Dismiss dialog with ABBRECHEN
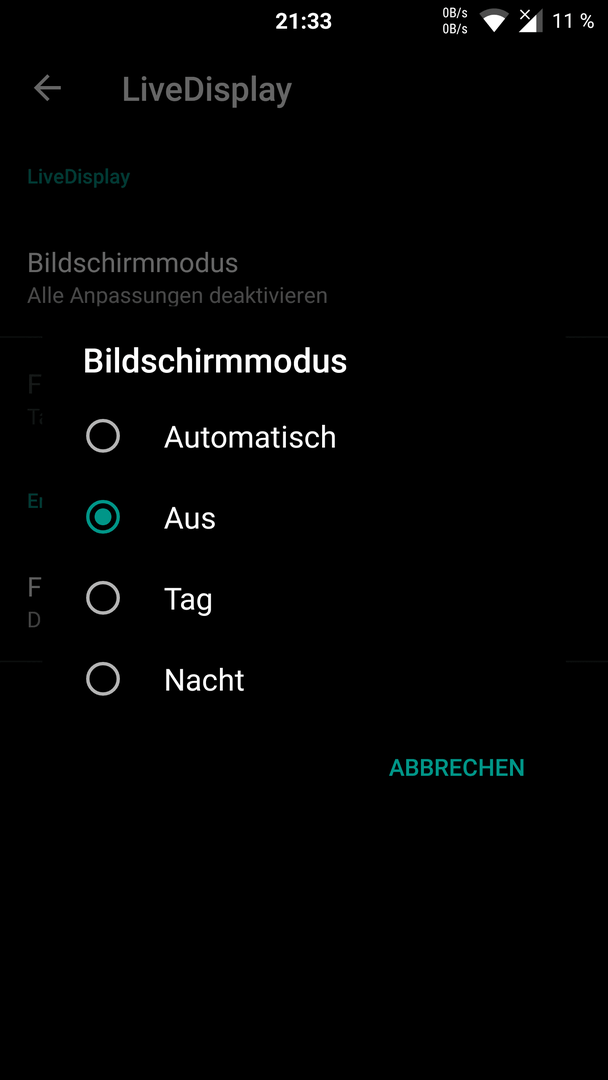608x1080 pixels. 457,767
